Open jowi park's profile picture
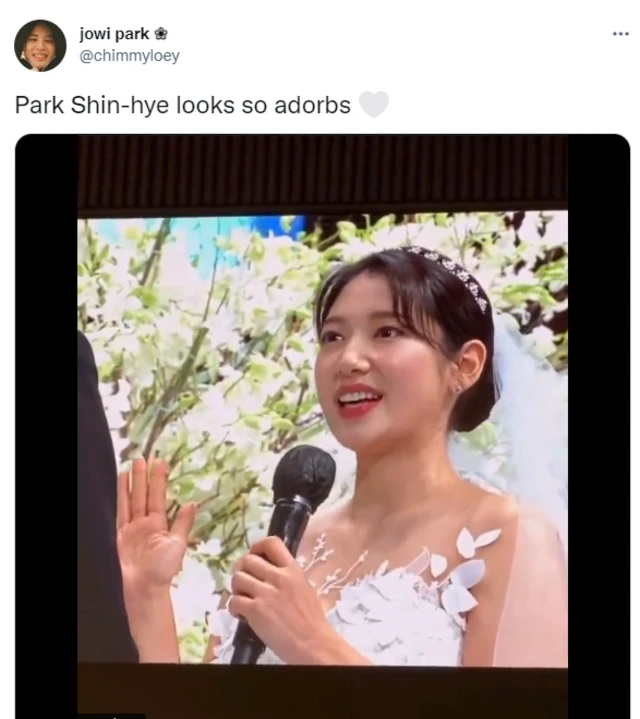The width and height of the screenshot is (640, 719). 40,46
